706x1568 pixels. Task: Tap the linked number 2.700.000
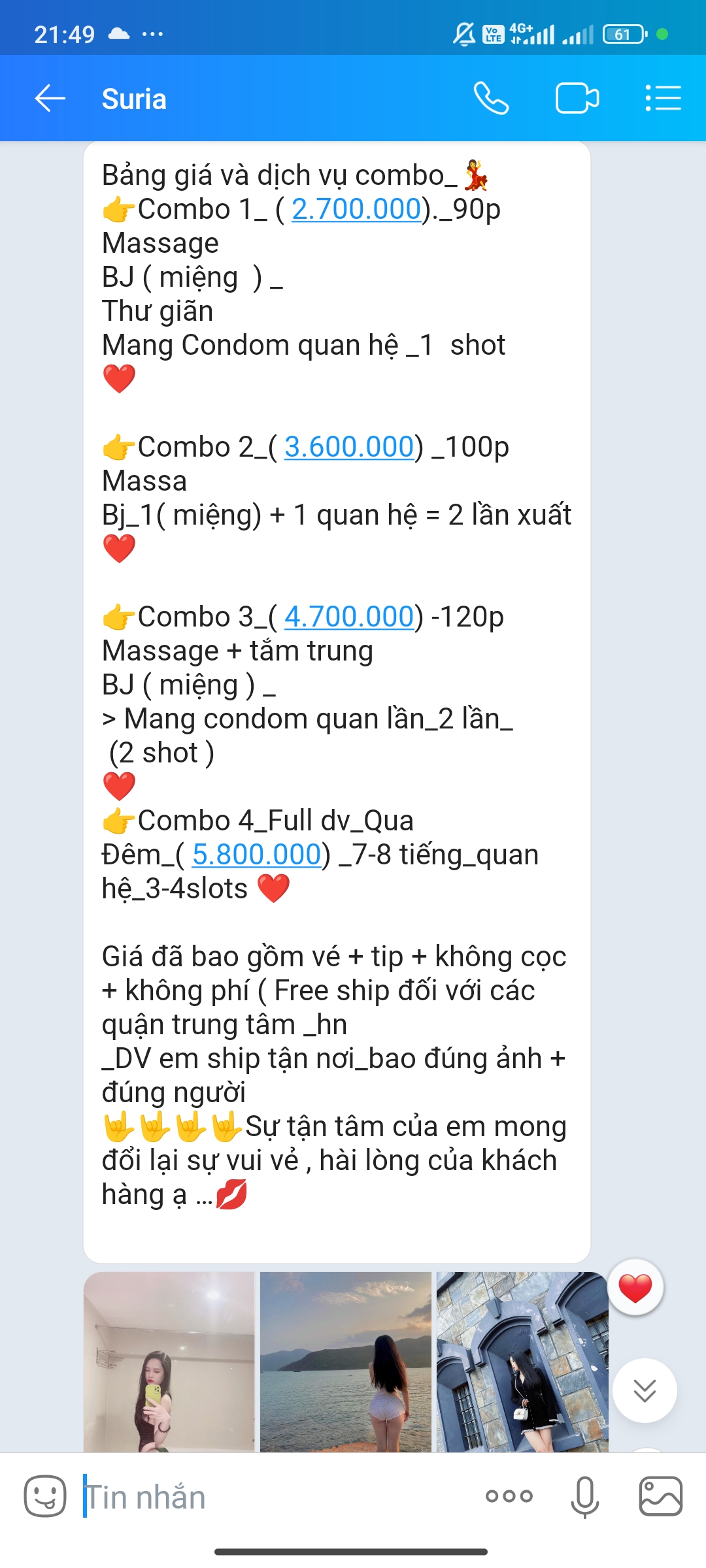coord(356,210)
